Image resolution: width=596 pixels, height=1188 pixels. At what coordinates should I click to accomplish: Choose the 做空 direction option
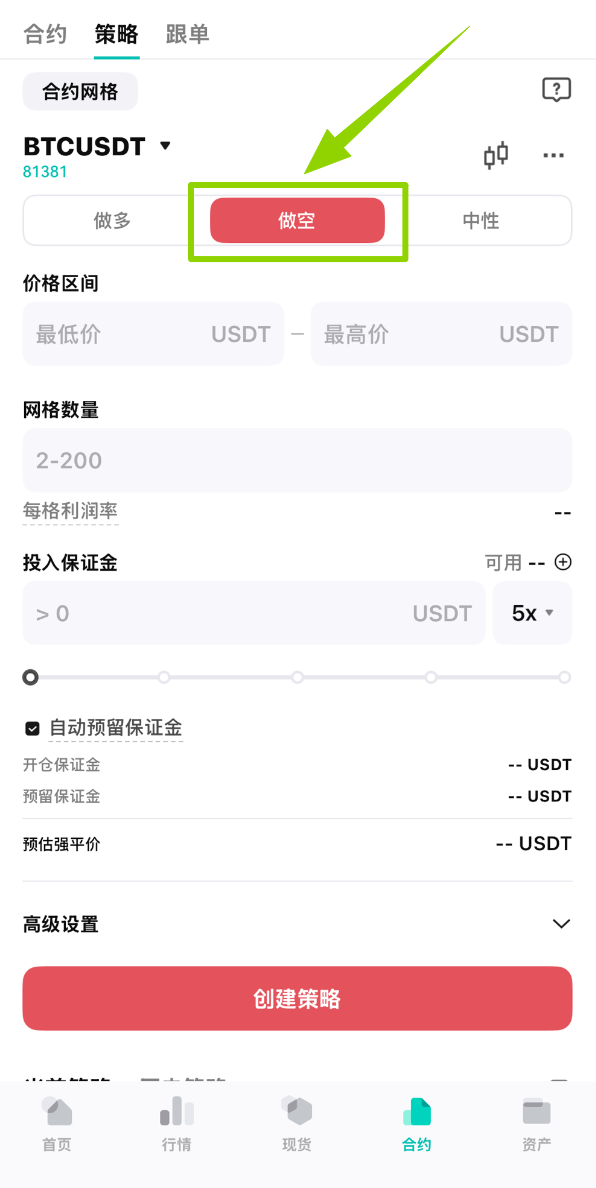point(297,220)
